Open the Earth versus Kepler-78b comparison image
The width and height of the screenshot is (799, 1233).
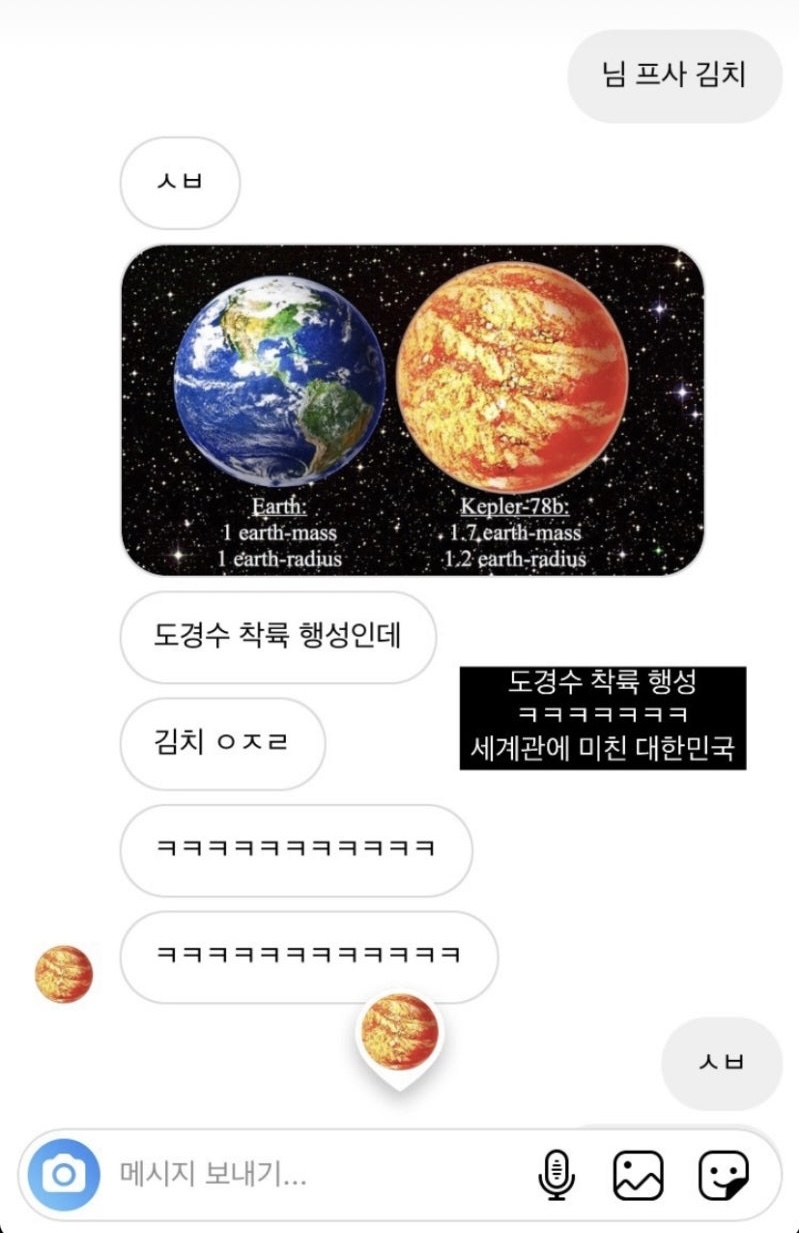[398, 410]
